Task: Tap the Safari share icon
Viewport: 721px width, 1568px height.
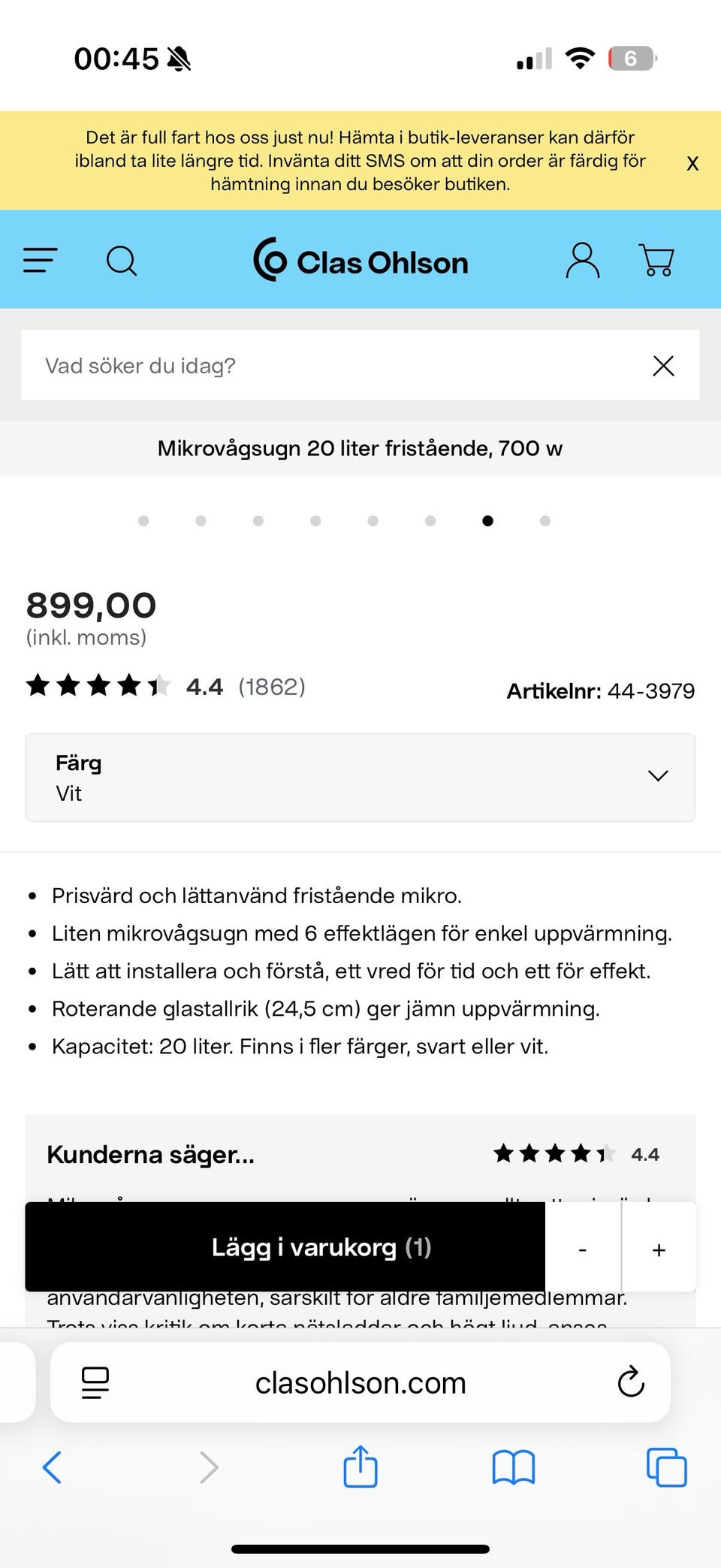Action: pos(360,1467)
